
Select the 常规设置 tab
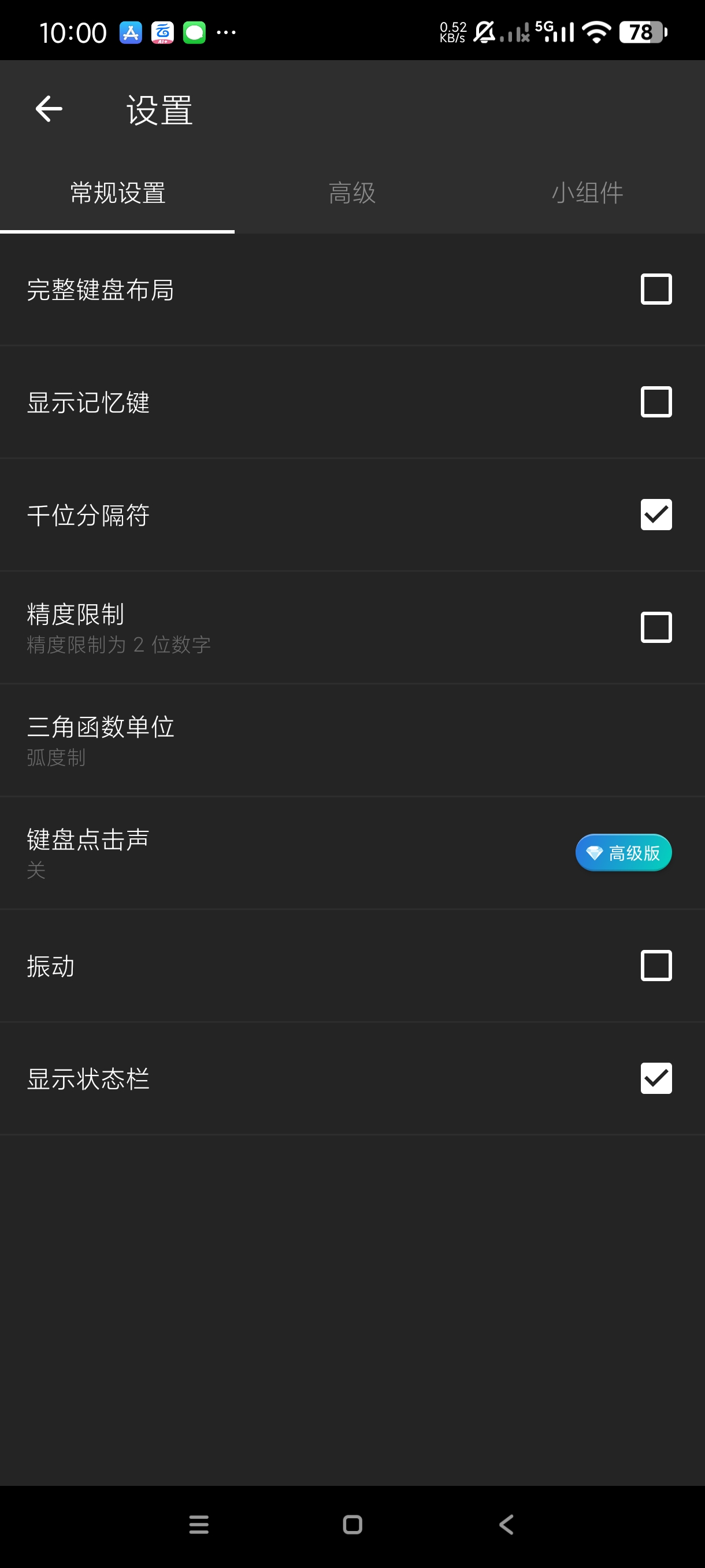tap(117, 194)
